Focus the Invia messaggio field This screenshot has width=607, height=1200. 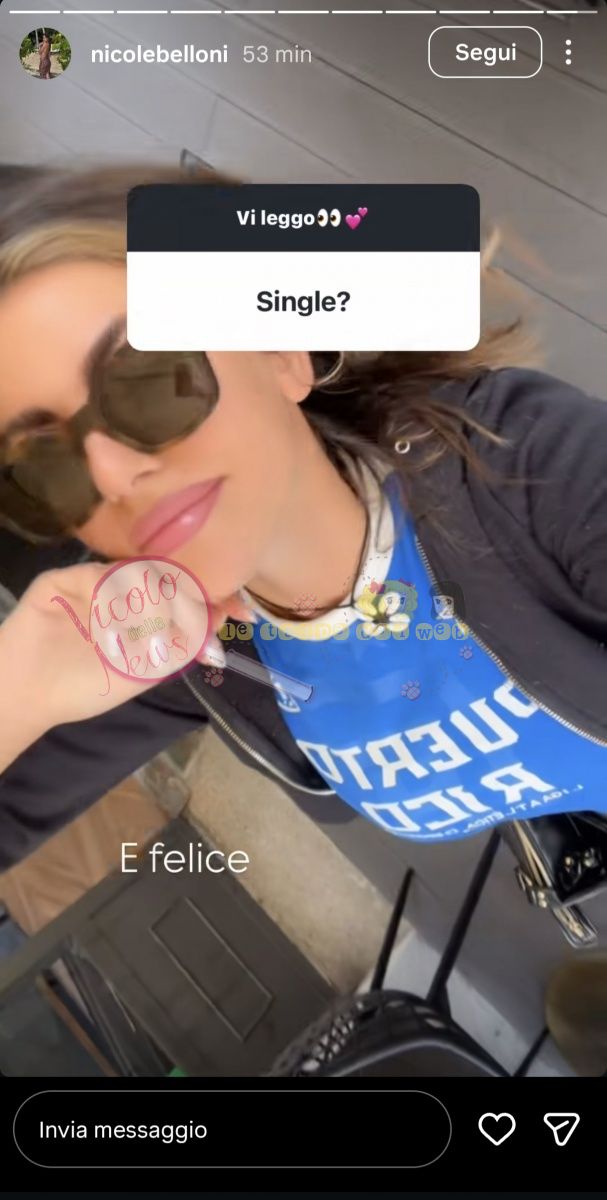point(232,1130)
